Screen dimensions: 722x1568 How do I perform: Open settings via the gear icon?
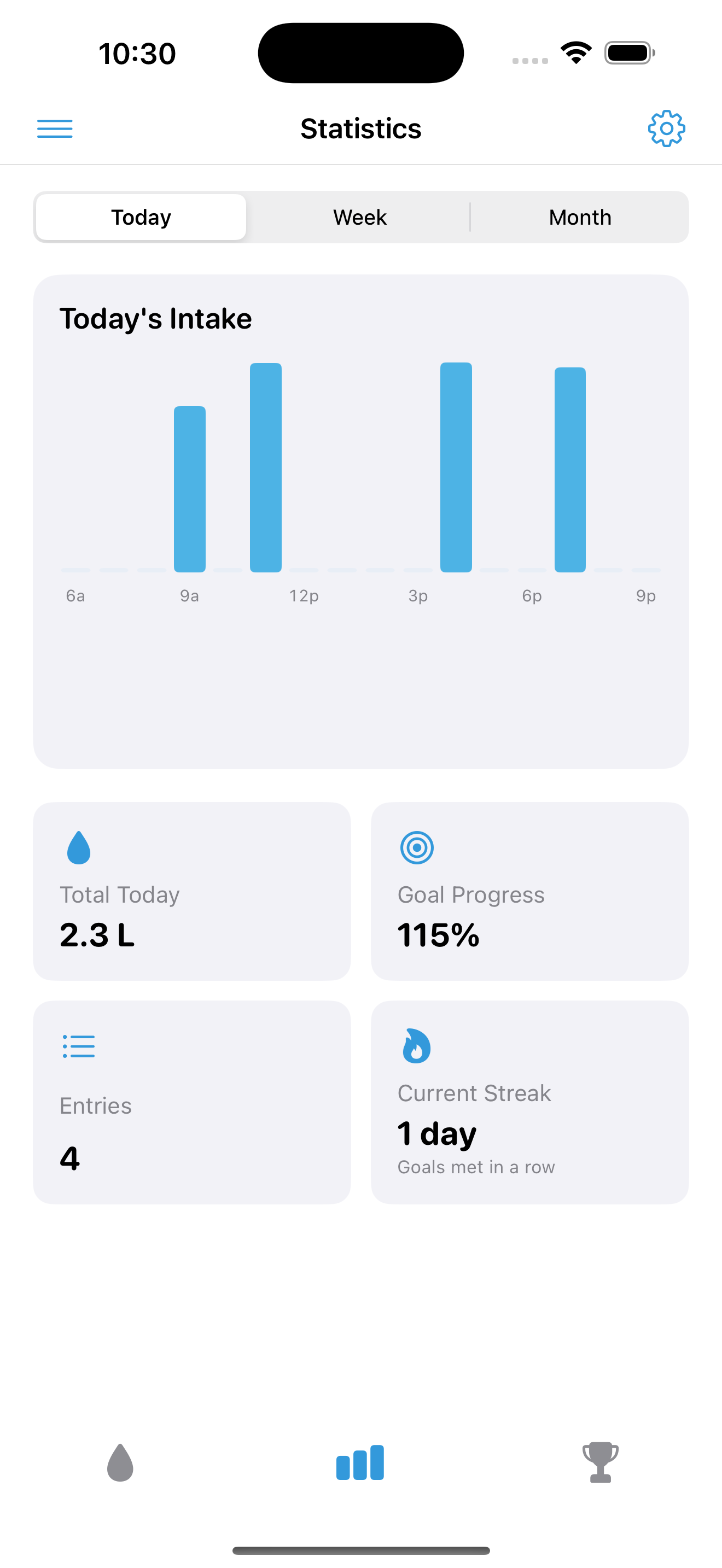[666, 128]
